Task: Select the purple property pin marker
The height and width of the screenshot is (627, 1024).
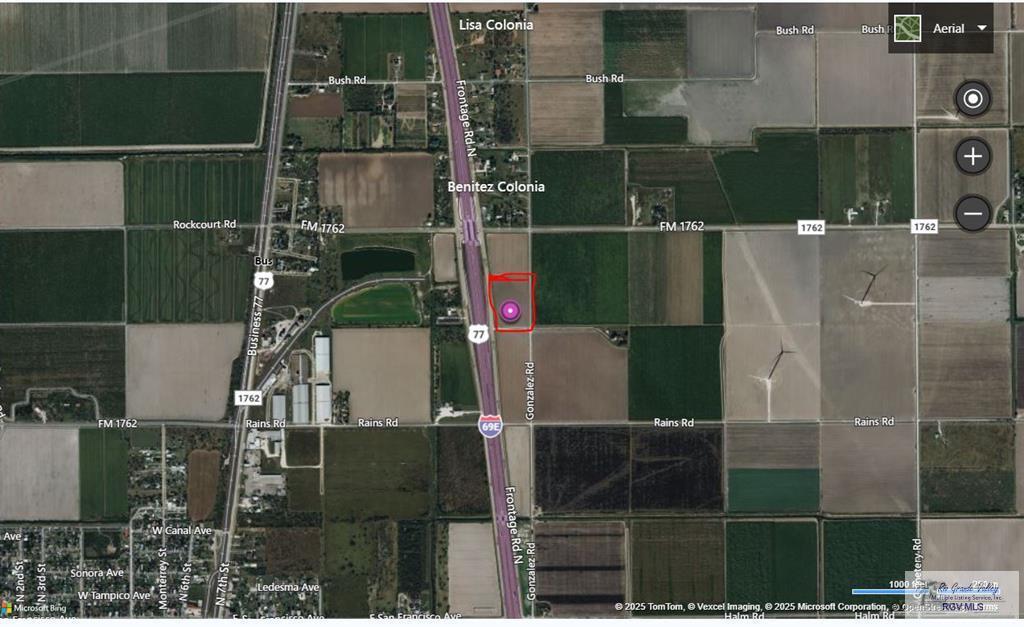Action: pos(511,311)
